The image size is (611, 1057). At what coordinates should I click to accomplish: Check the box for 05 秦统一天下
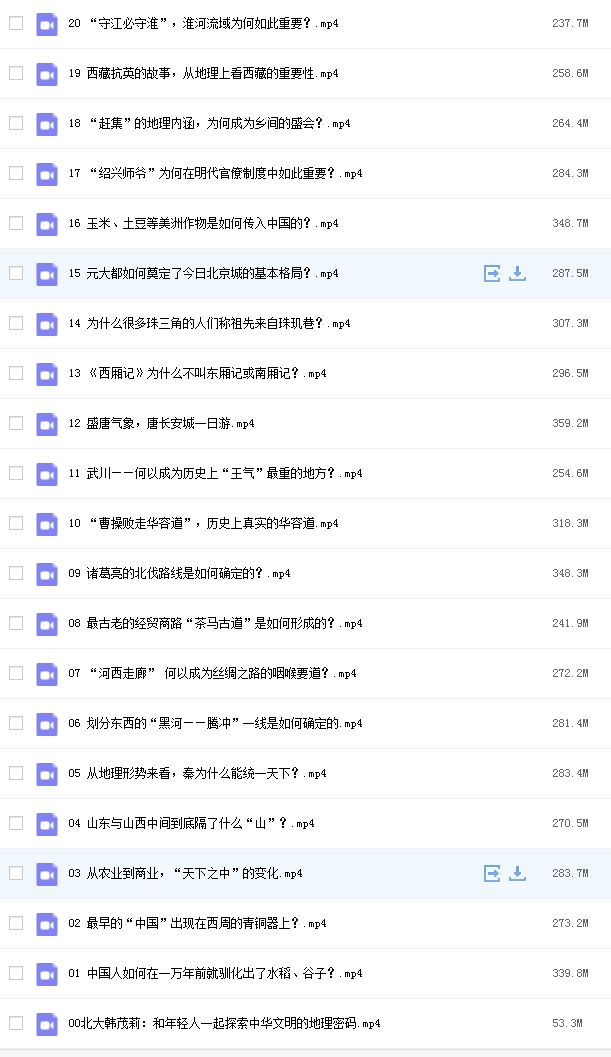[x=16, y=773]
